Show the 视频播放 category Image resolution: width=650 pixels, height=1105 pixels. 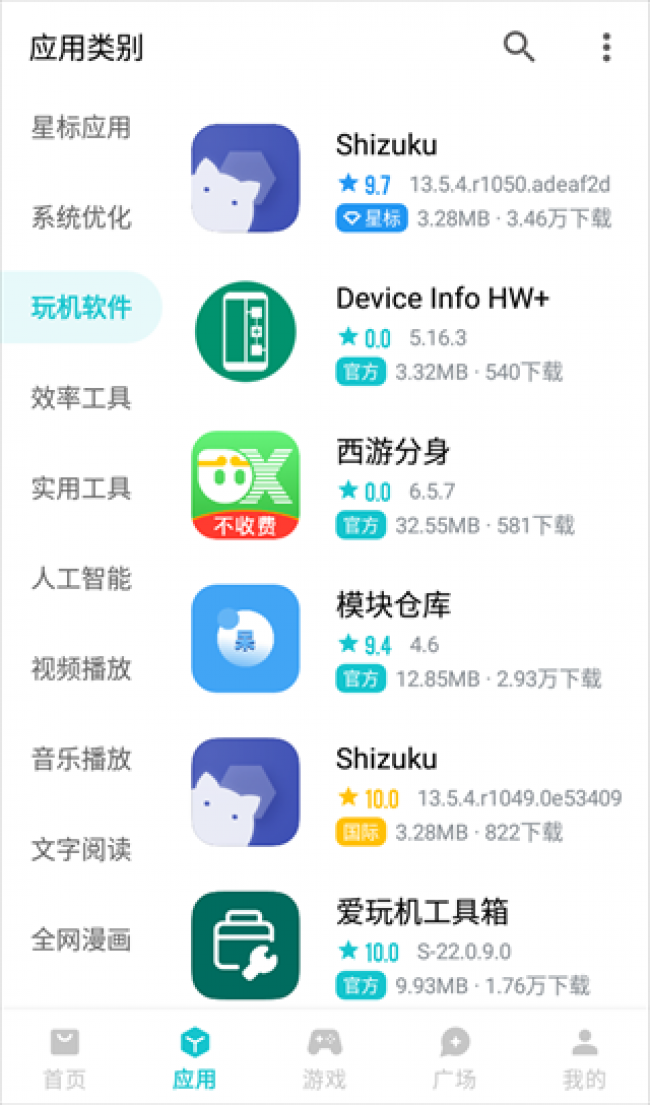pos(81,669)
